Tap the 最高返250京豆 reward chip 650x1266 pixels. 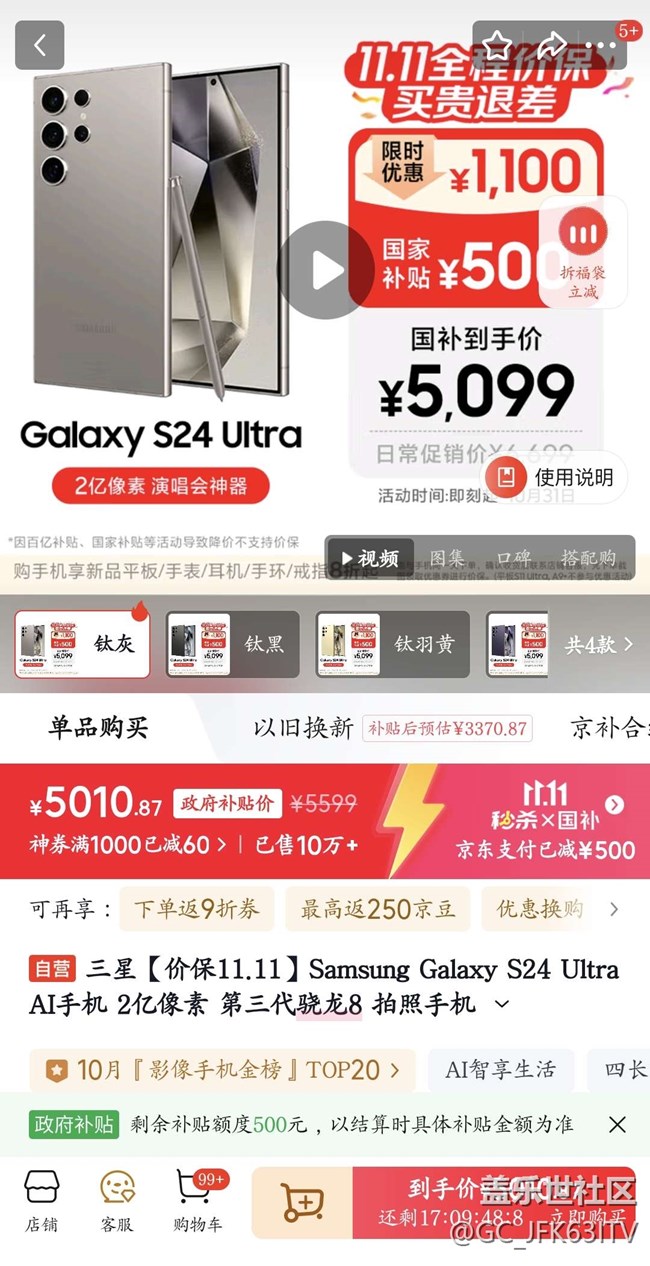click(x=378, y=909)
